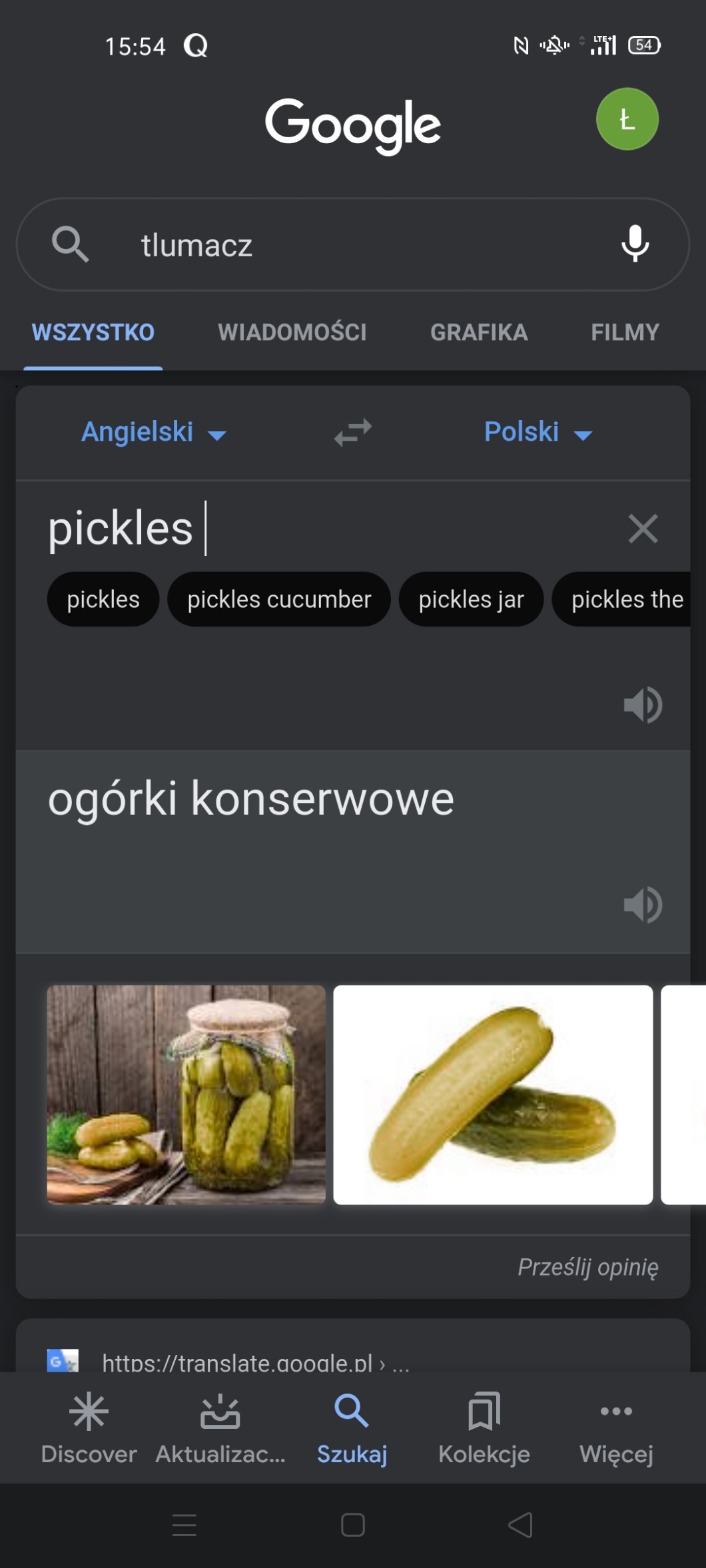Select the pickles jar suggestion chip

[471, 599]
